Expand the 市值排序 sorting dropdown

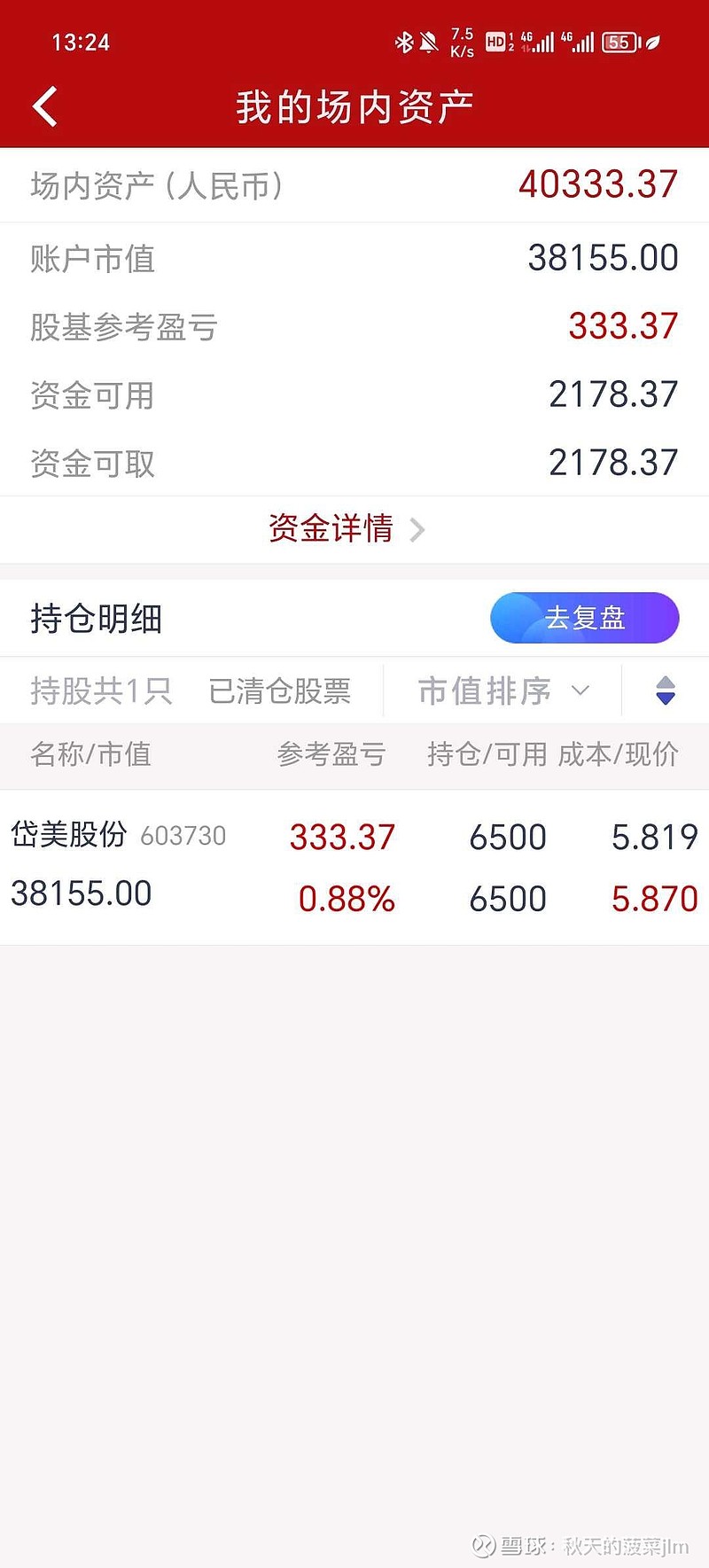coord(503,690)
